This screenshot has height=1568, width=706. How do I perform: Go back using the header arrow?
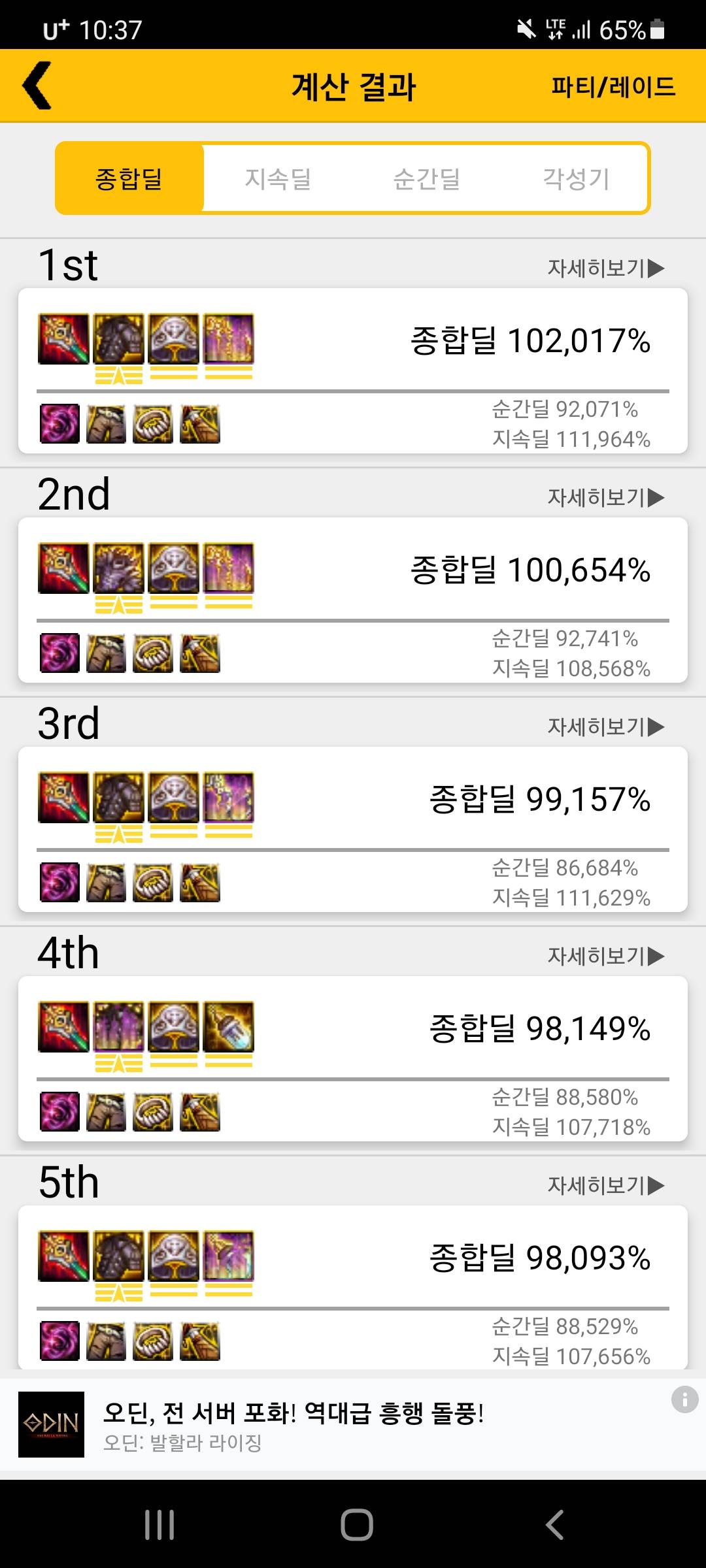(x=37, y=86)
